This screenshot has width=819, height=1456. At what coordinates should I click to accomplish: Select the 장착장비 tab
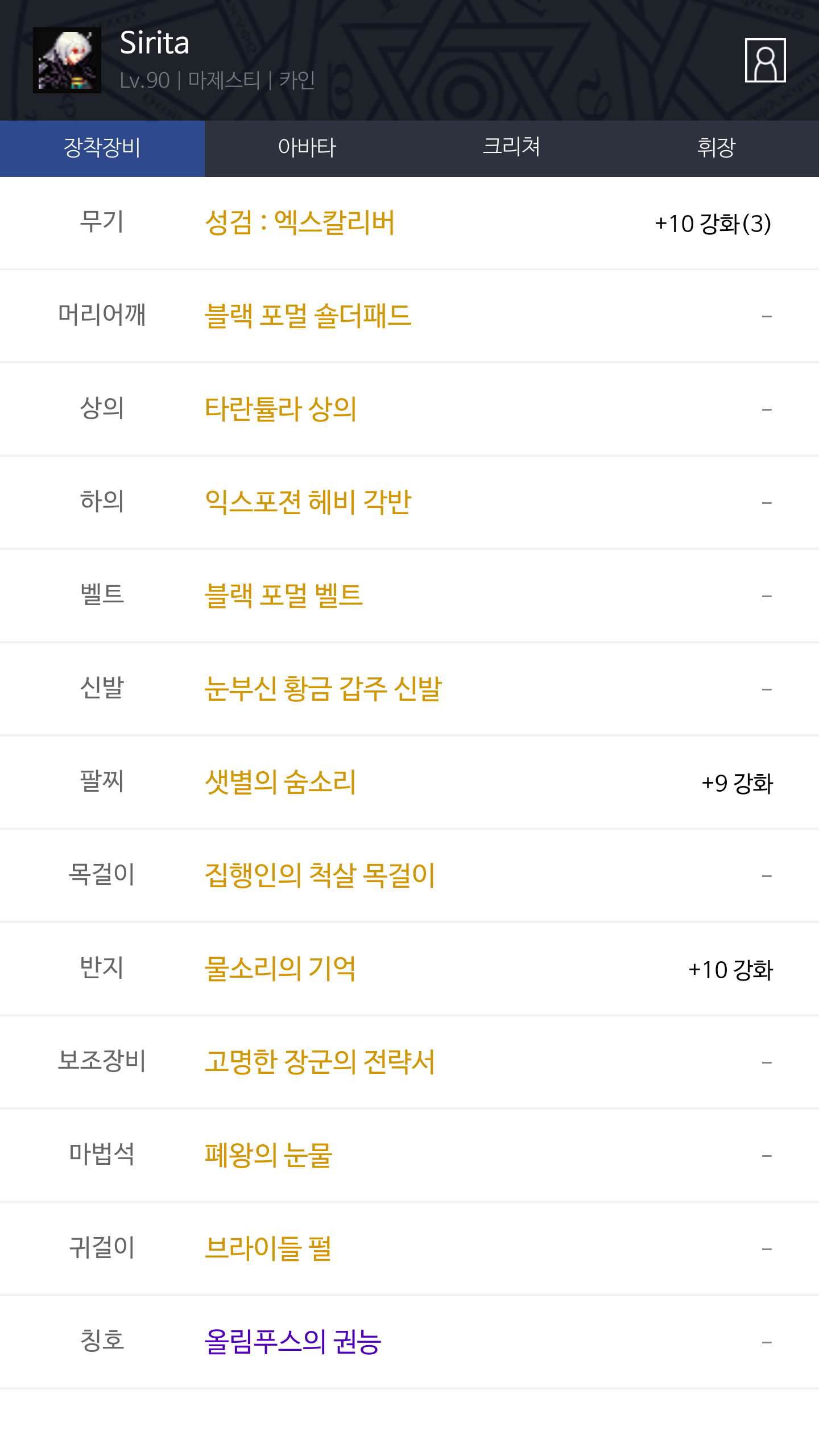pyautogui.click(x=102, y=148)
